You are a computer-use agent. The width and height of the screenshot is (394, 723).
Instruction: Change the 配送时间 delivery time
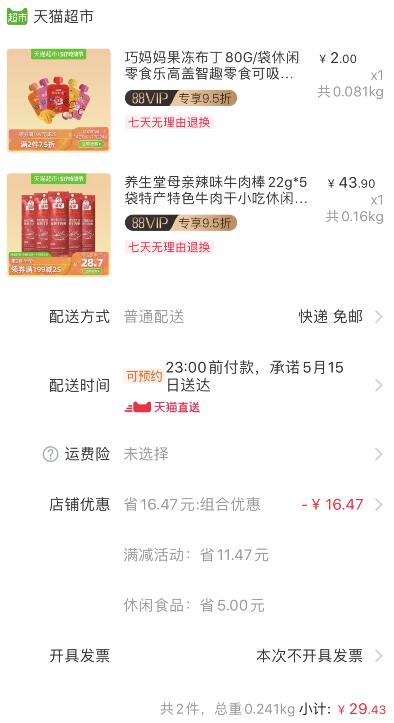pyautogui.click(x=197, y=385)
